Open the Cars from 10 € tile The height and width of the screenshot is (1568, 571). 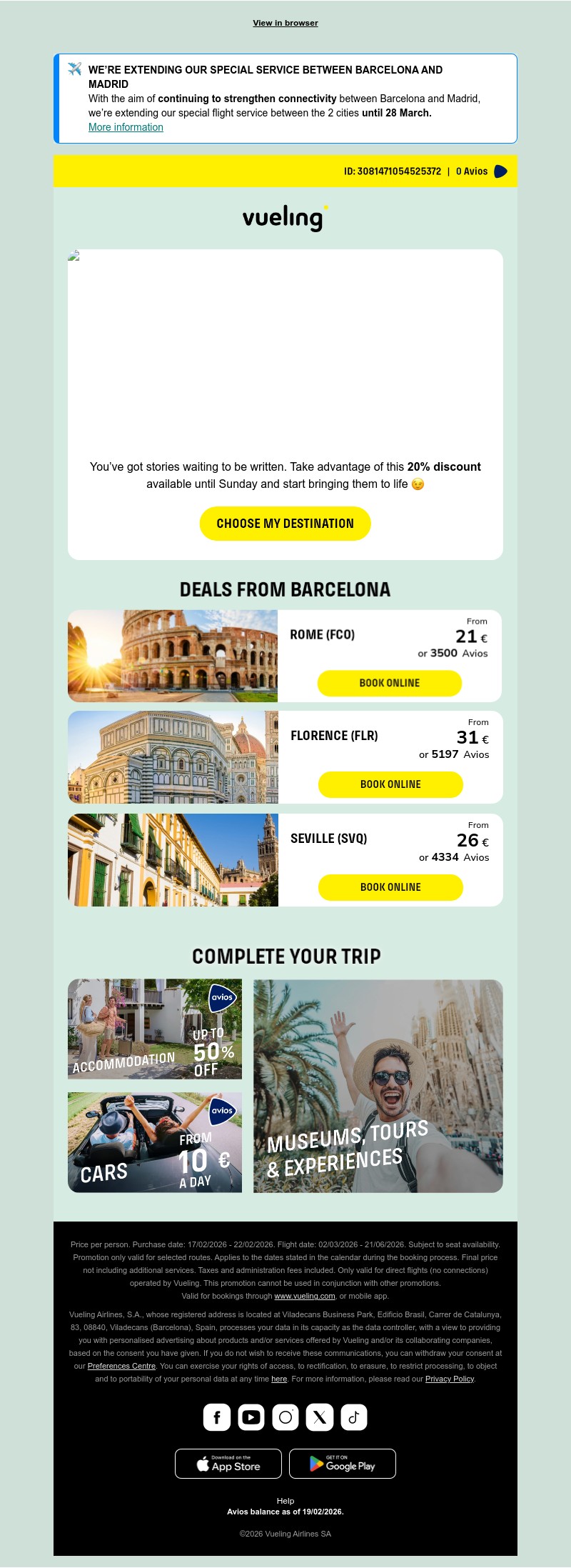155,1142
